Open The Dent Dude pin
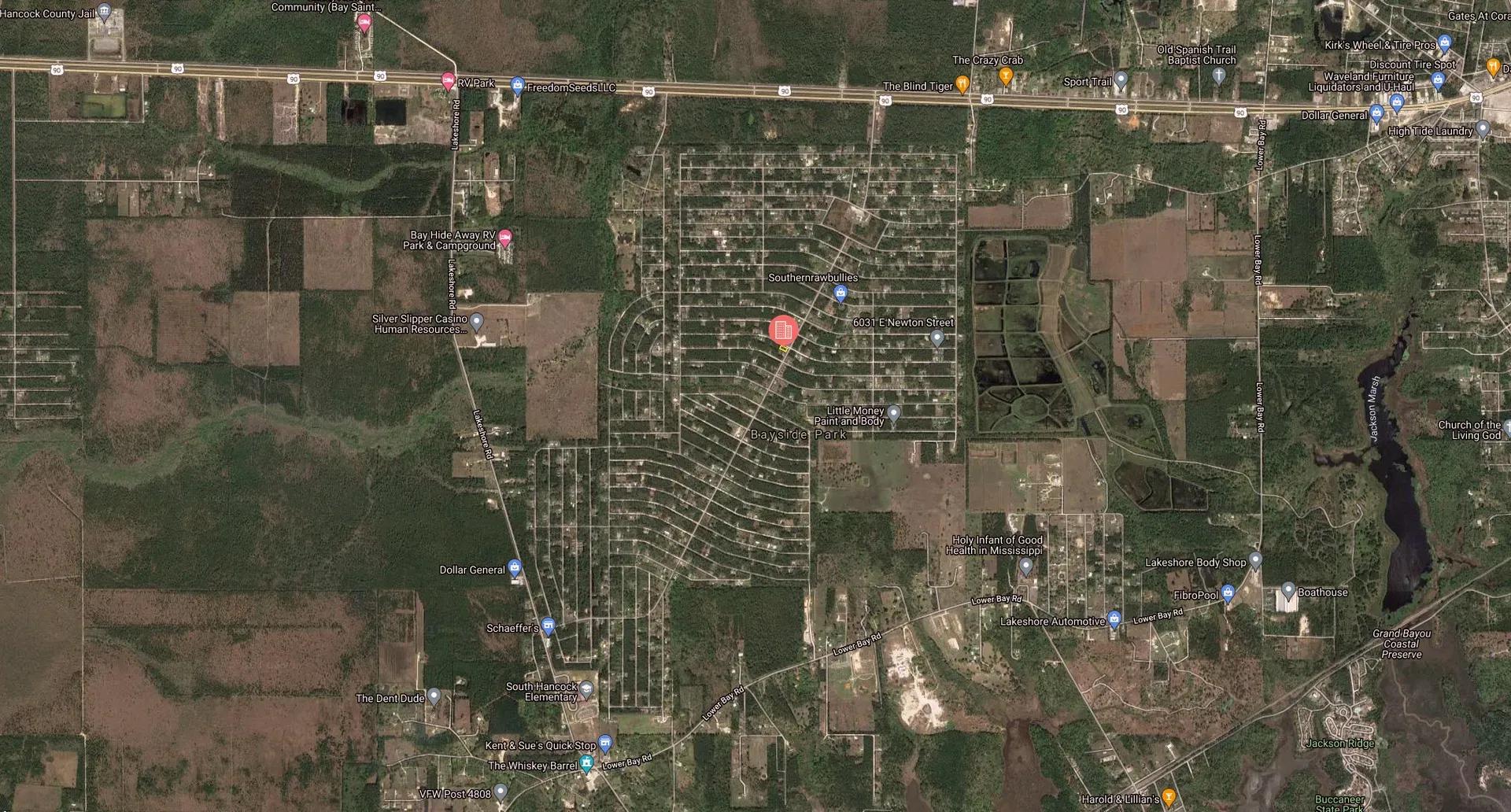 [x=434, y=696]
